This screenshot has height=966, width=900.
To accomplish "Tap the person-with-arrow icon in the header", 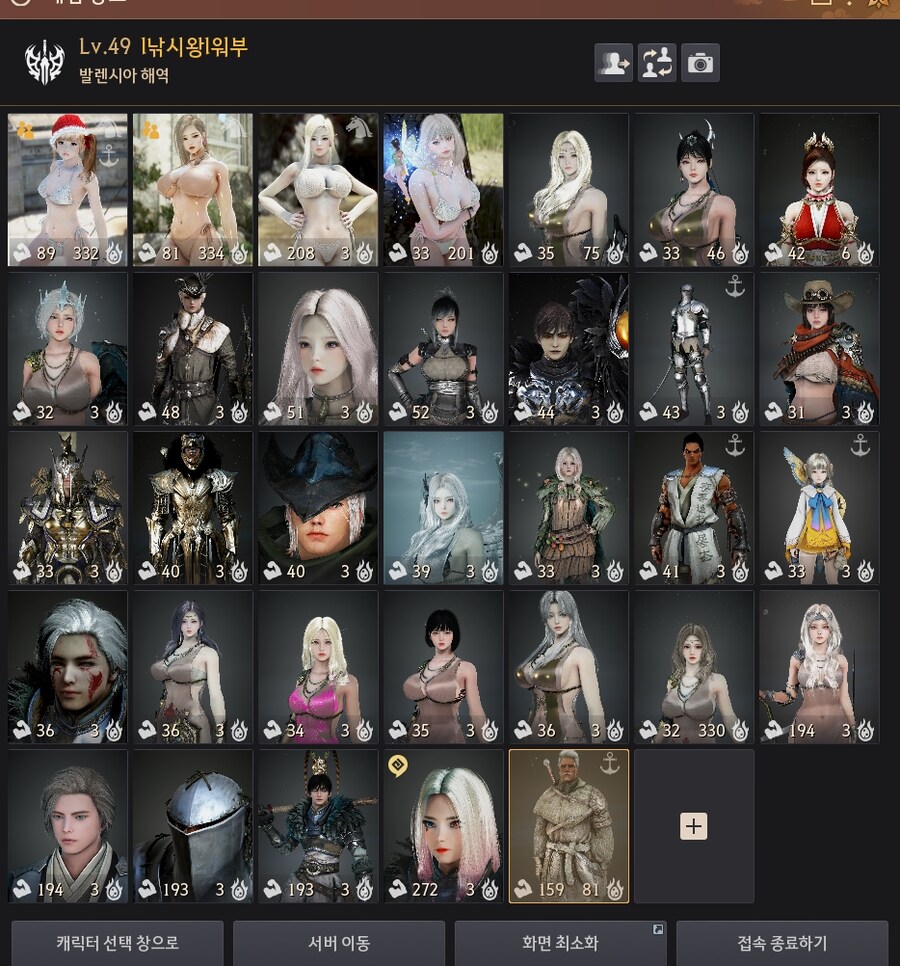I will pos(613,63).
